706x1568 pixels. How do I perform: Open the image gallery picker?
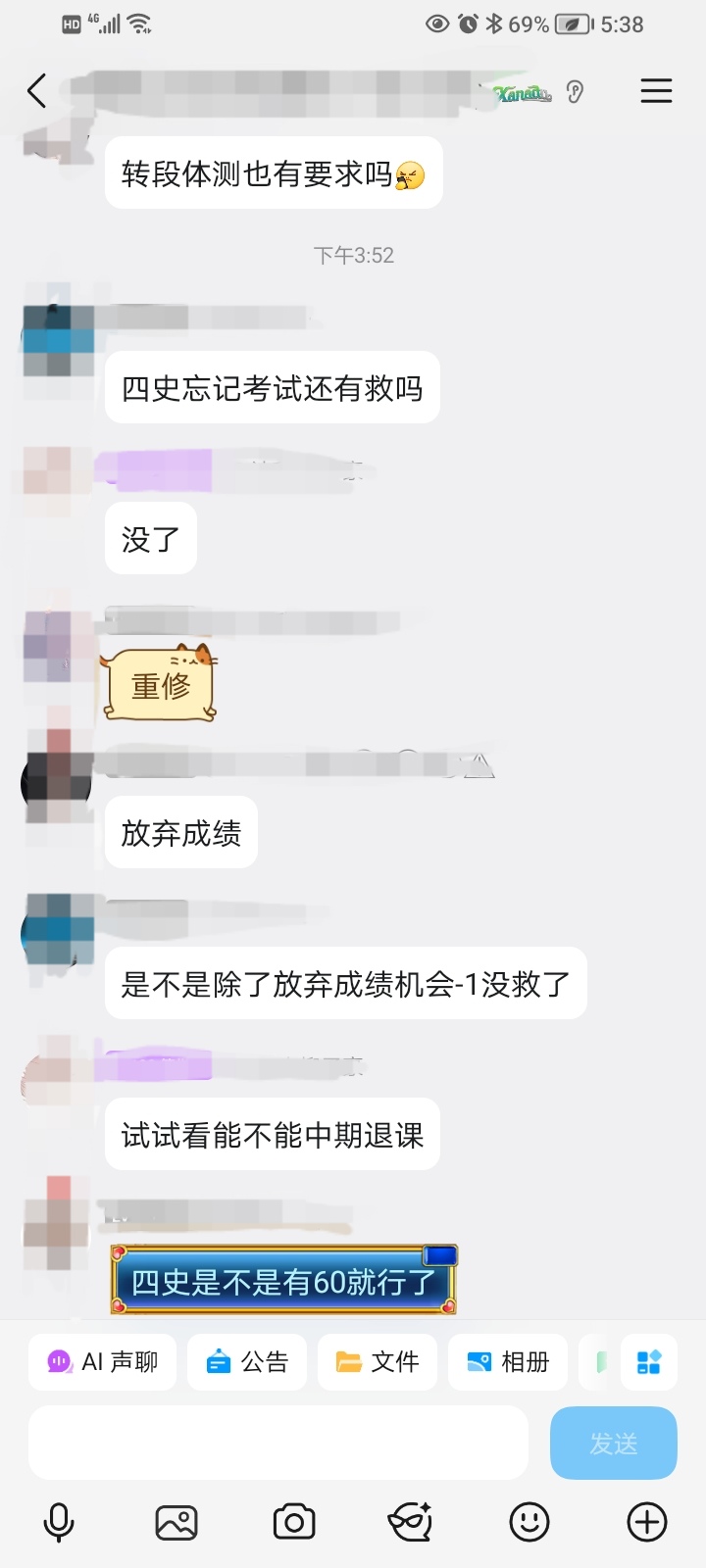click(x=176, y=1522)
